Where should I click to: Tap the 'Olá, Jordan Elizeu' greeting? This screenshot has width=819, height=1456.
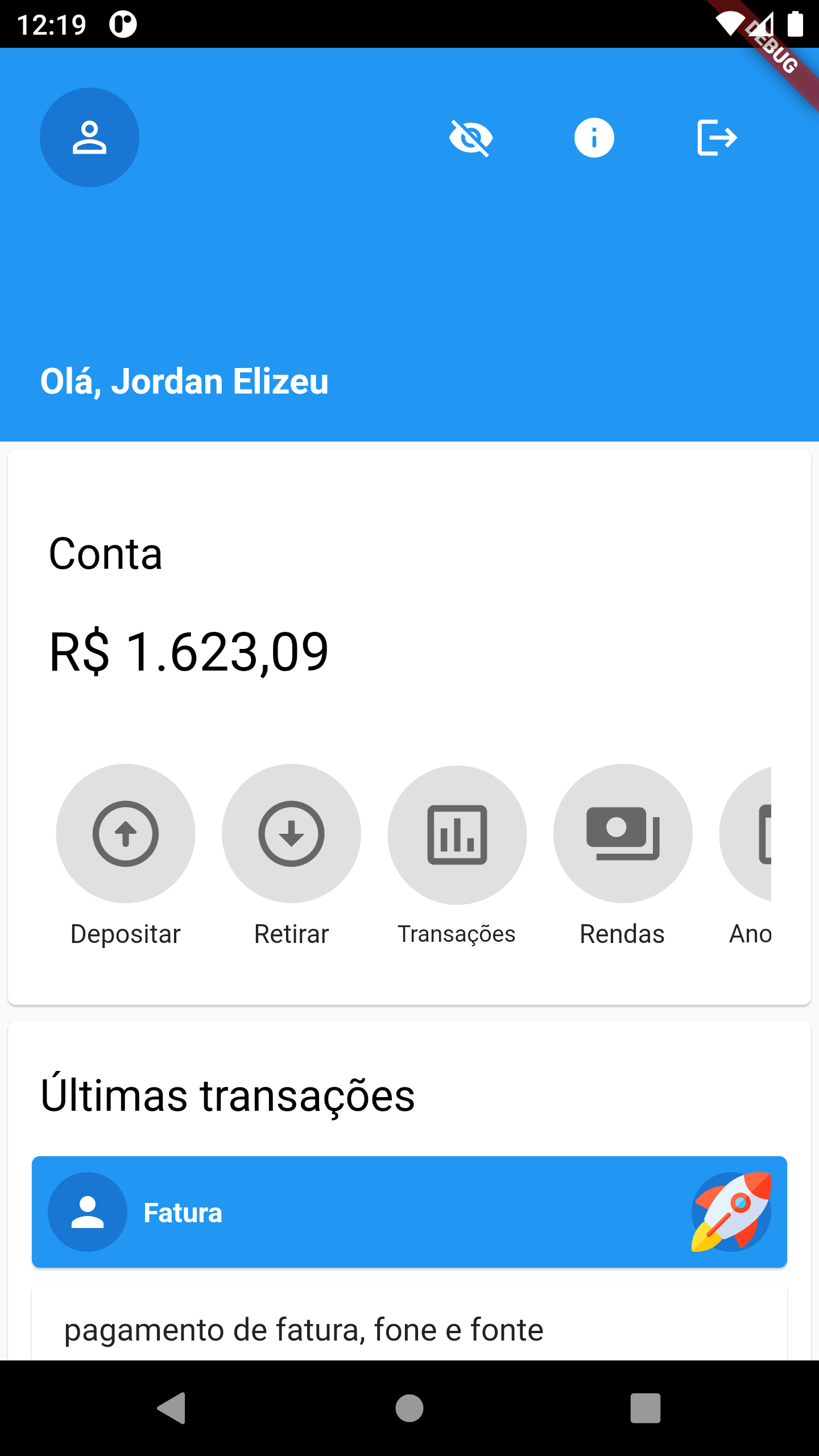pyautogui.click(x=183, y=381)
